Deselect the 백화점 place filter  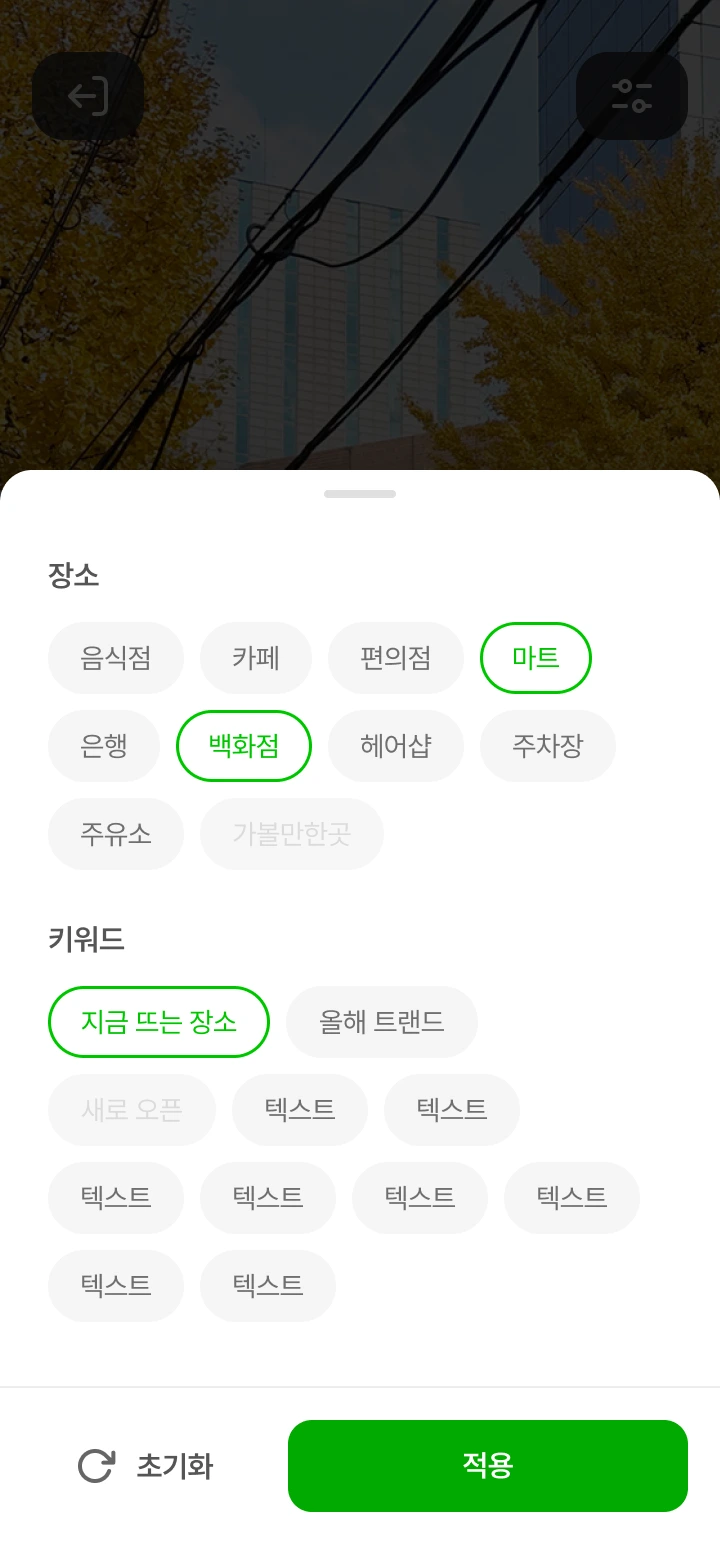click(x=244, y=746)
